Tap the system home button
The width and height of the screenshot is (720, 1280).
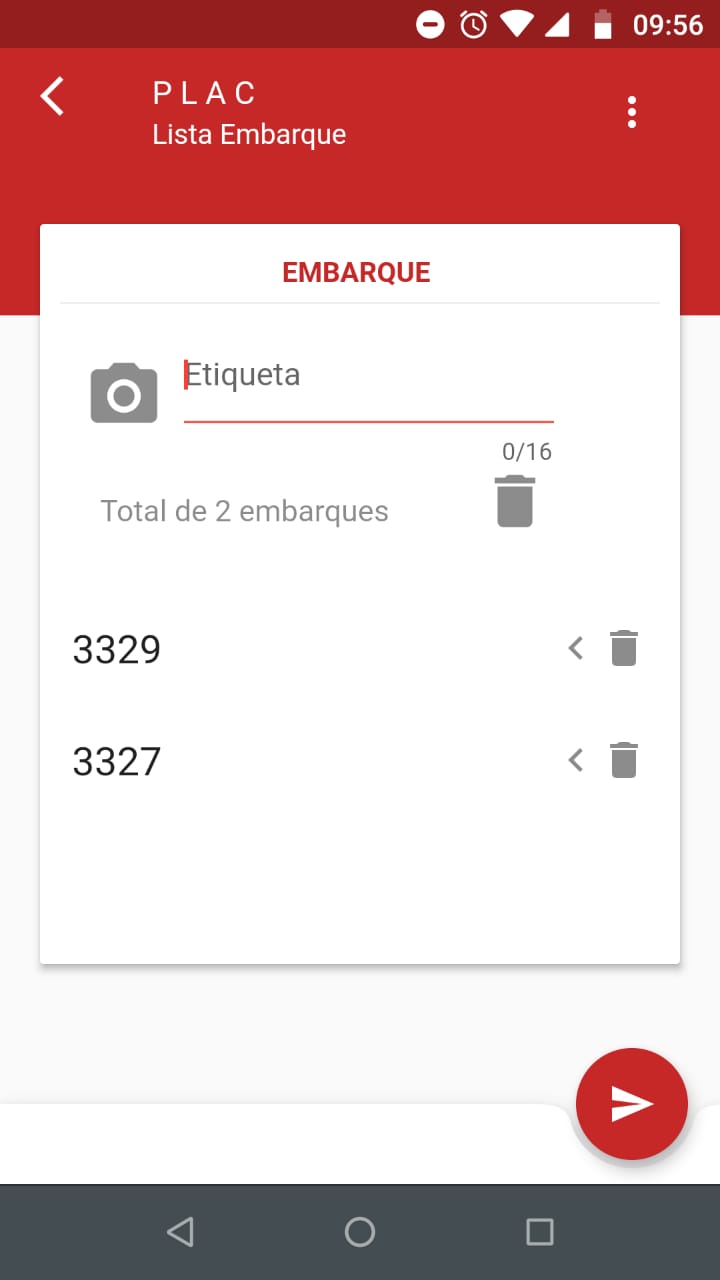[360, 1232]
